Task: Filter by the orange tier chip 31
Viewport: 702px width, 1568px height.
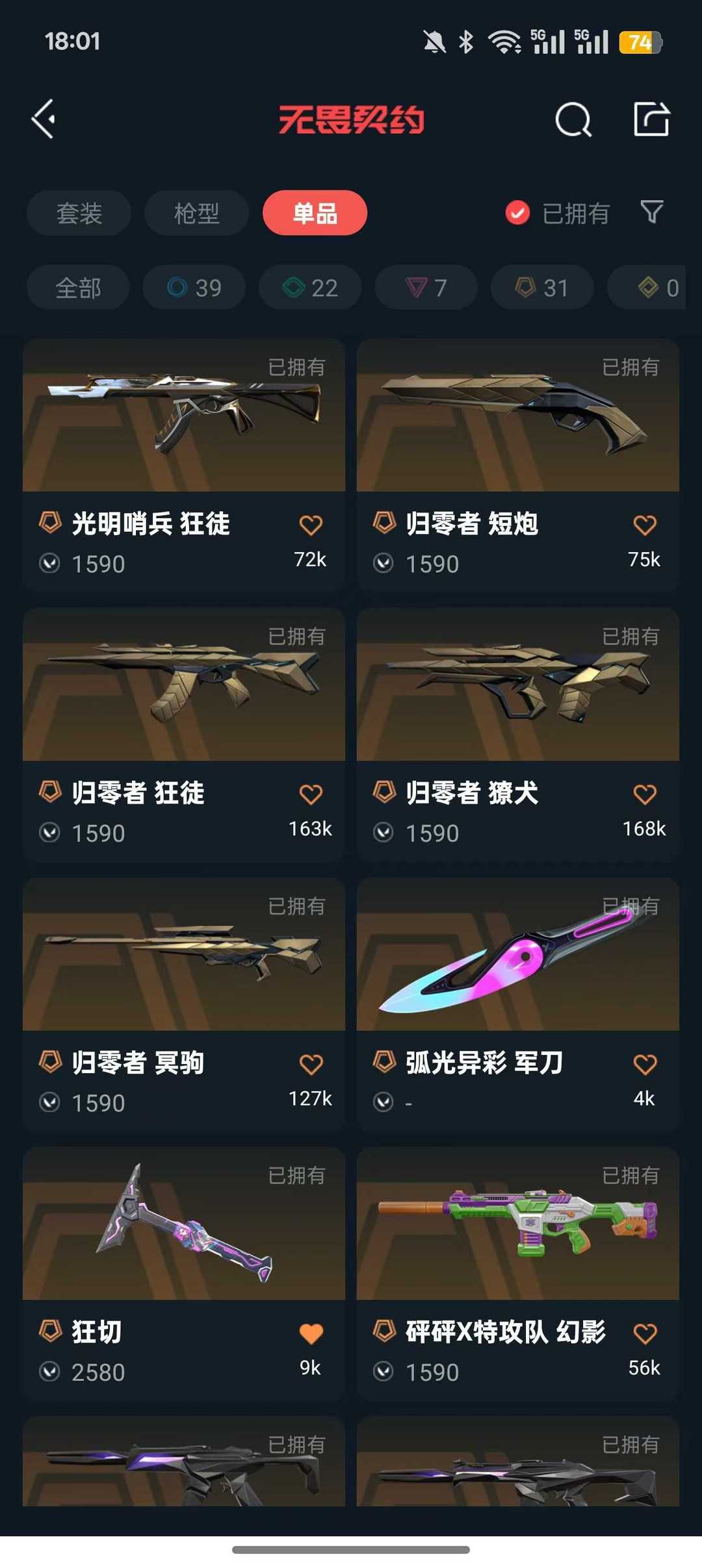Action: 542,287
